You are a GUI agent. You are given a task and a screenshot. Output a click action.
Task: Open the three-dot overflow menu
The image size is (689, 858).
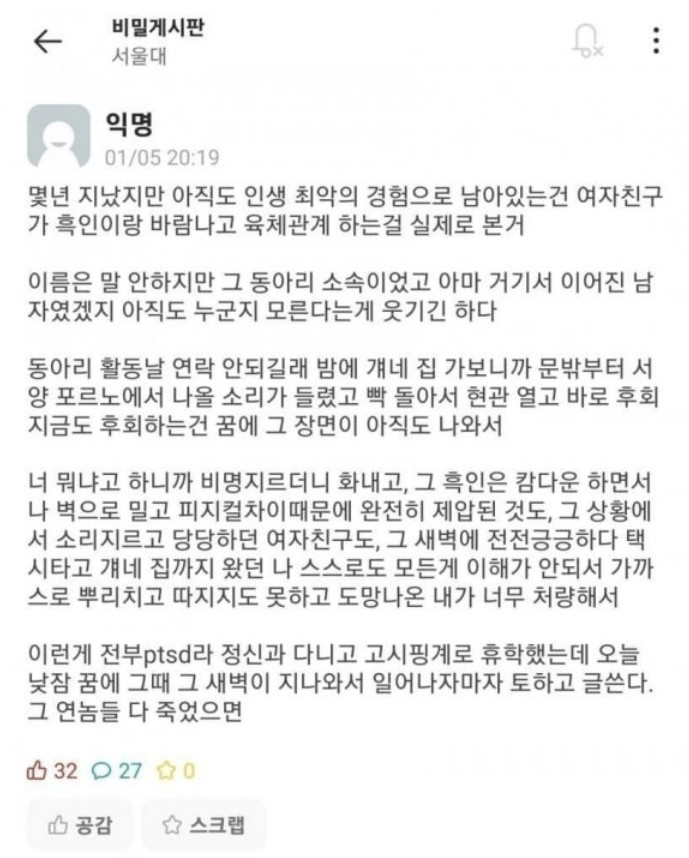tap(656, 41)
